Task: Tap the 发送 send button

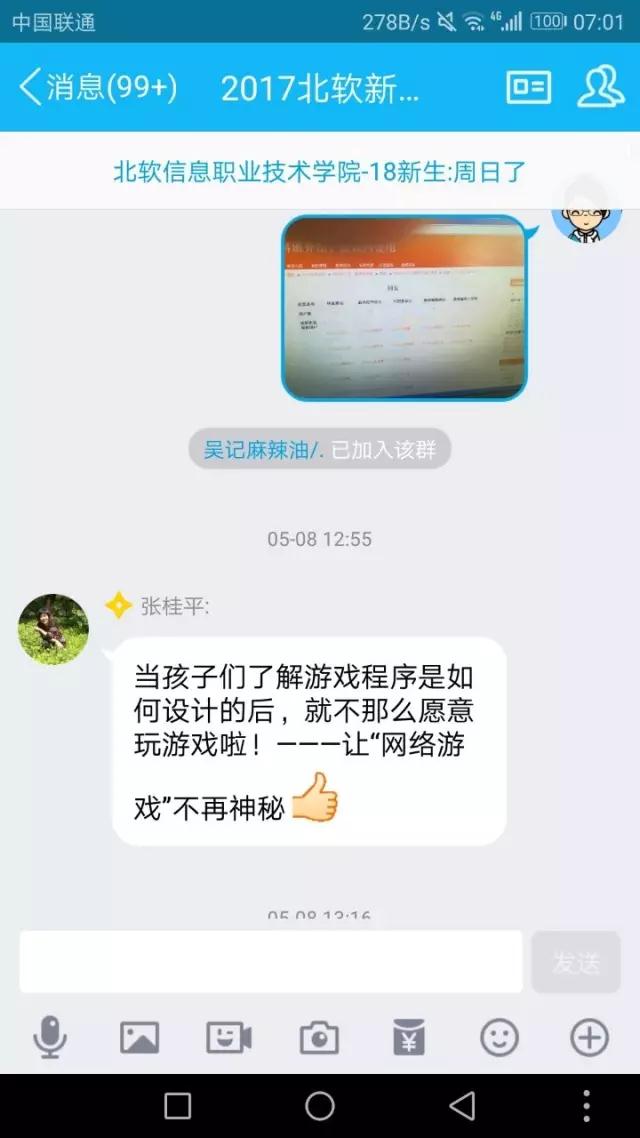Action: point(576,962)
